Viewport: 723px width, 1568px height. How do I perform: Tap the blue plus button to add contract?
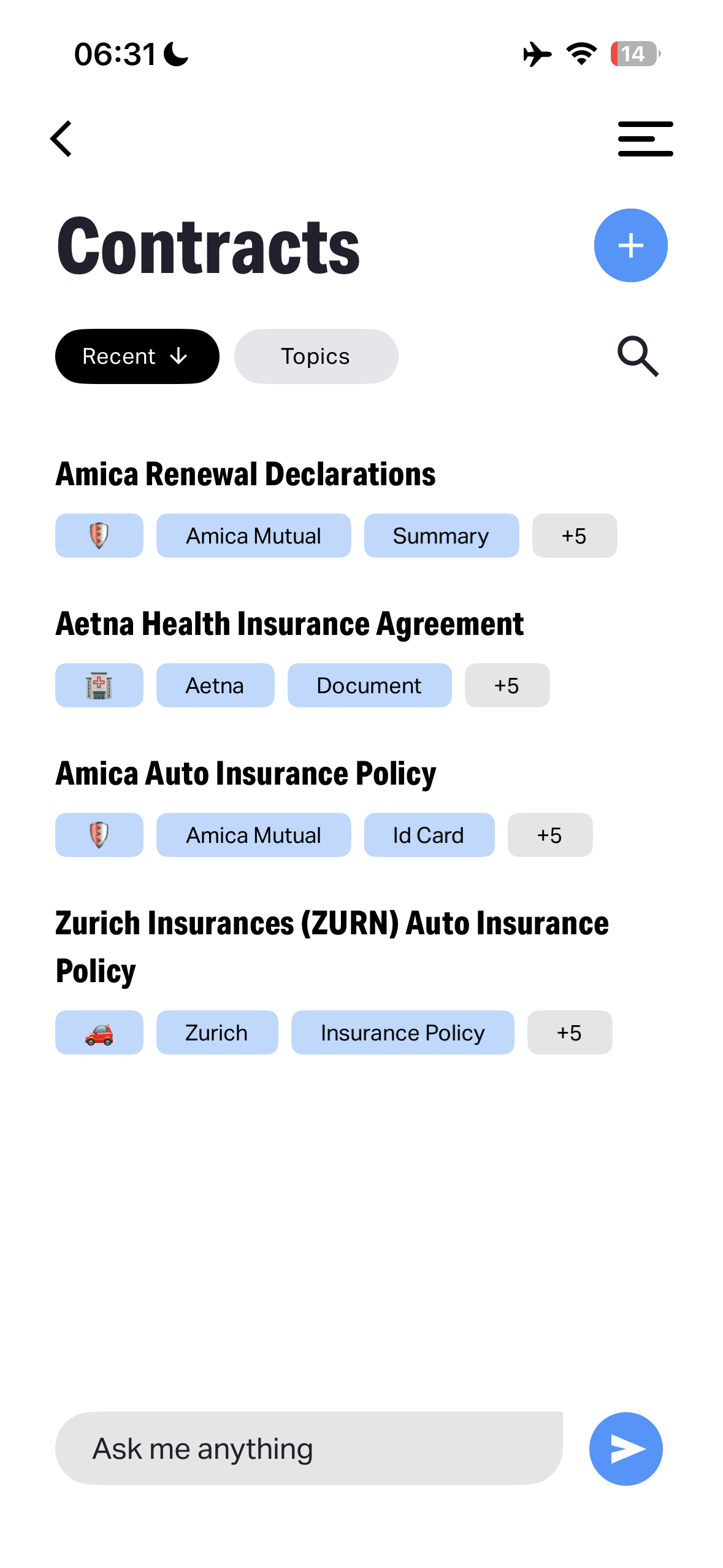tap(630, 245)
